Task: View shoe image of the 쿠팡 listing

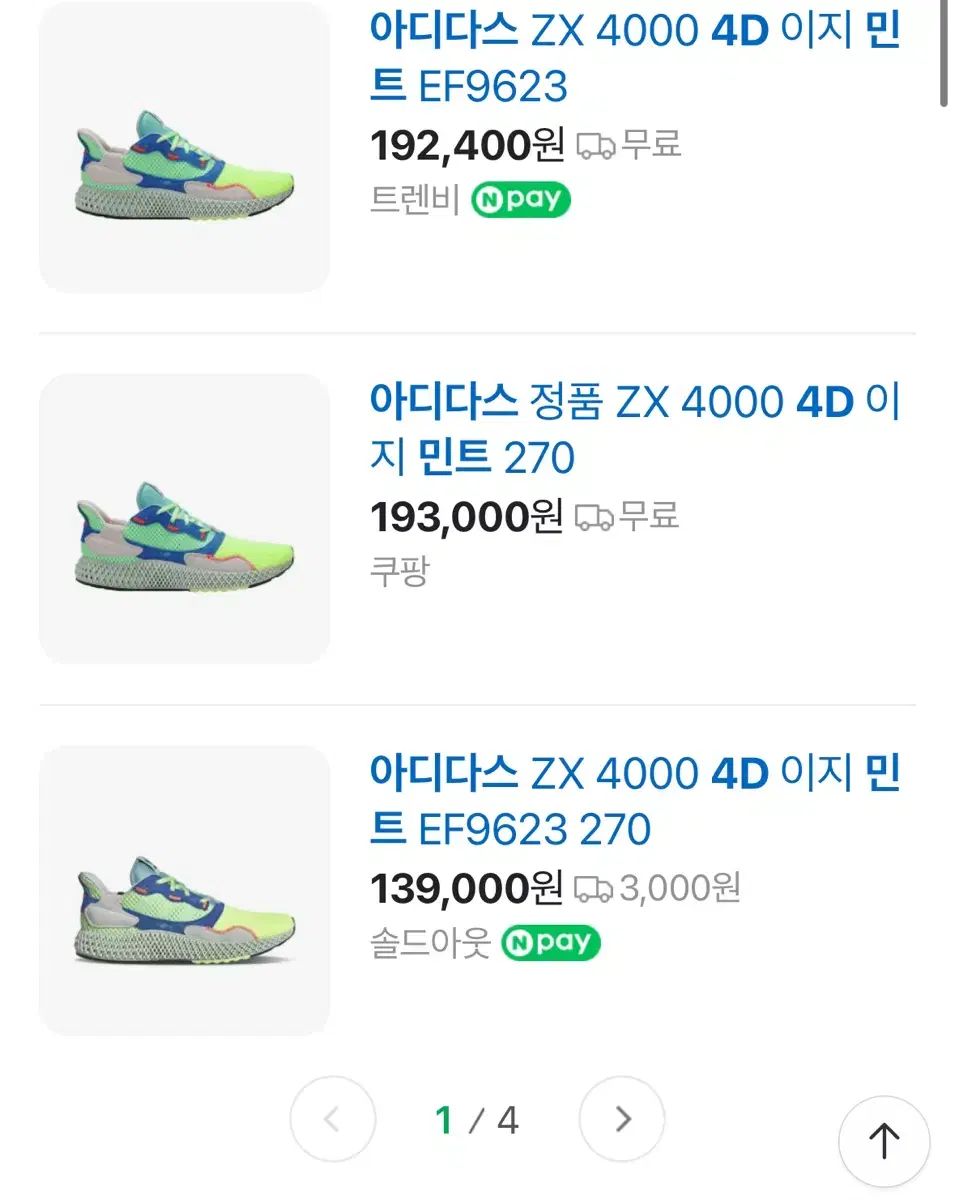Action: (x=184, y=518)
